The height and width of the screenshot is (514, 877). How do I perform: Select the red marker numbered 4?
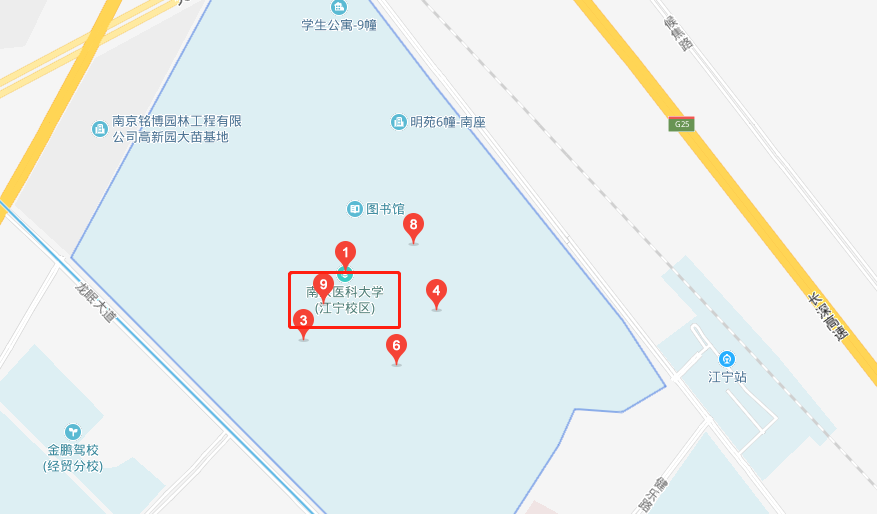436,292
